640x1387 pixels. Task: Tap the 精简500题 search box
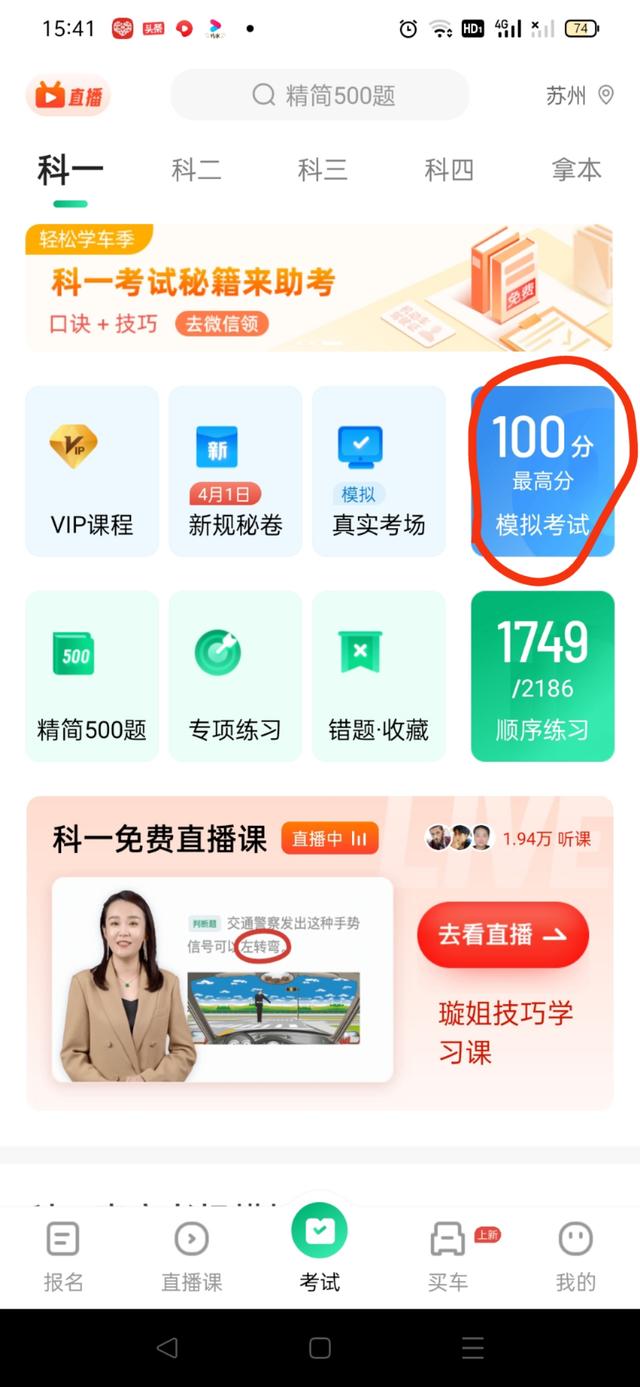(320, 96)
